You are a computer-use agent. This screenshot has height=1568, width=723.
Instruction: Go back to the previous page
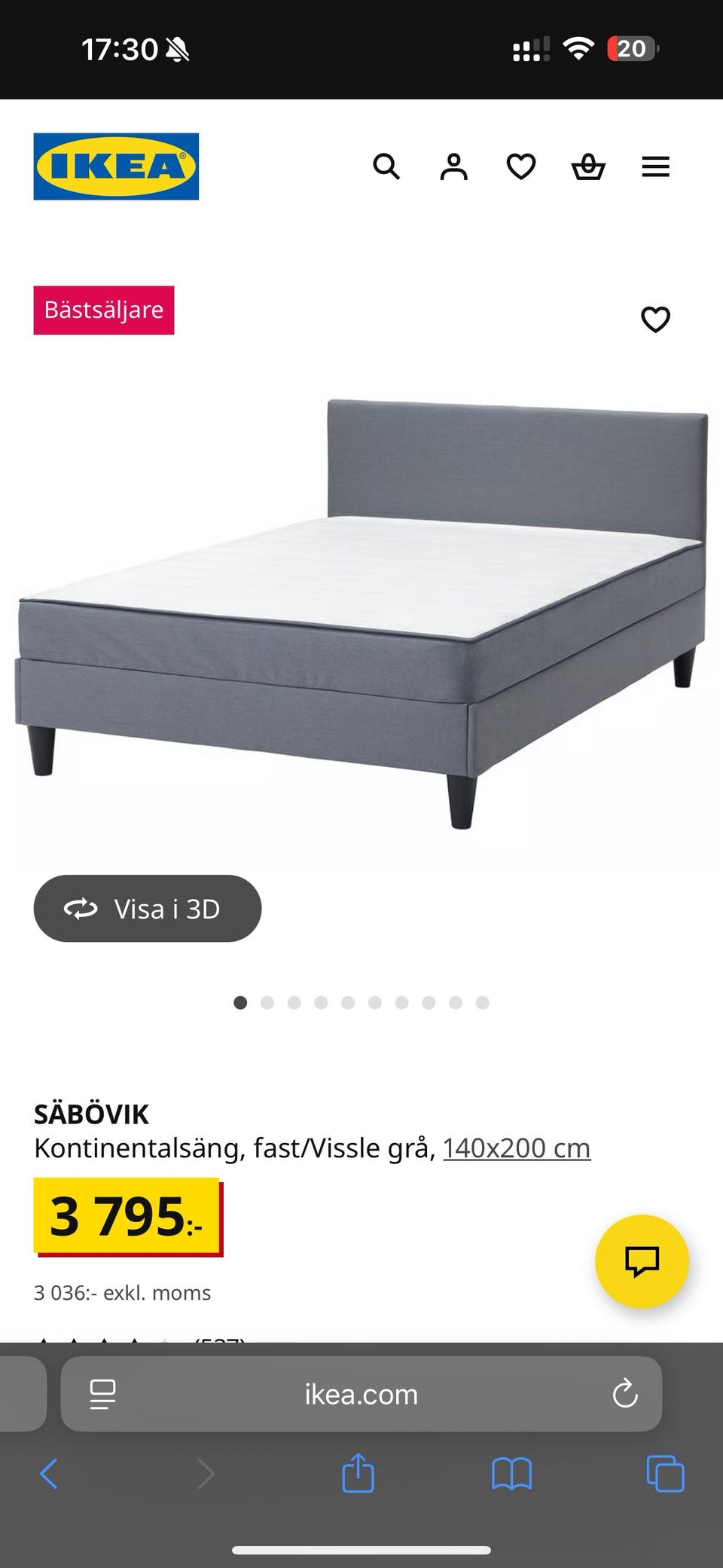[49, 1473]
